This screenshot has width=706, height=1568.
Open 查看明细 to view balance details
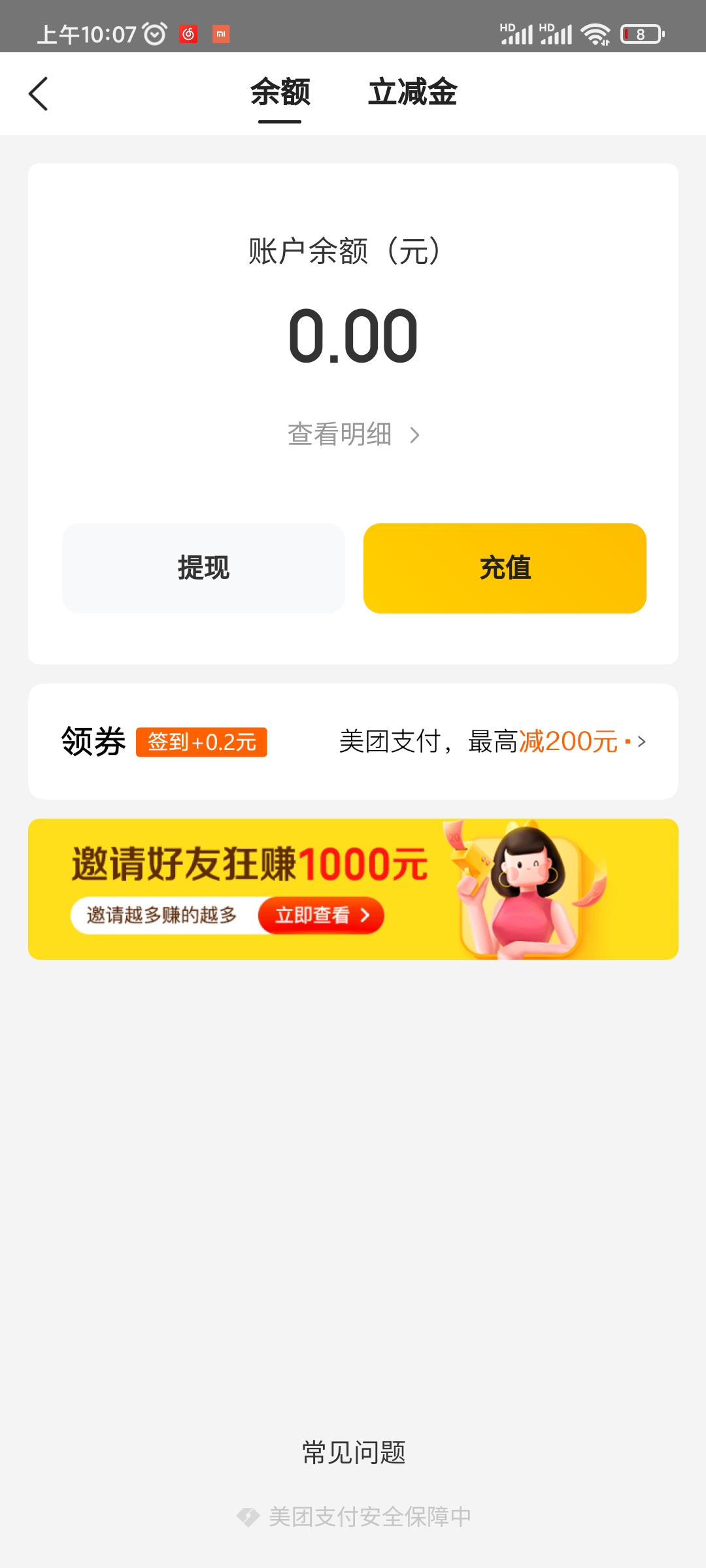[x=353, y=434]
